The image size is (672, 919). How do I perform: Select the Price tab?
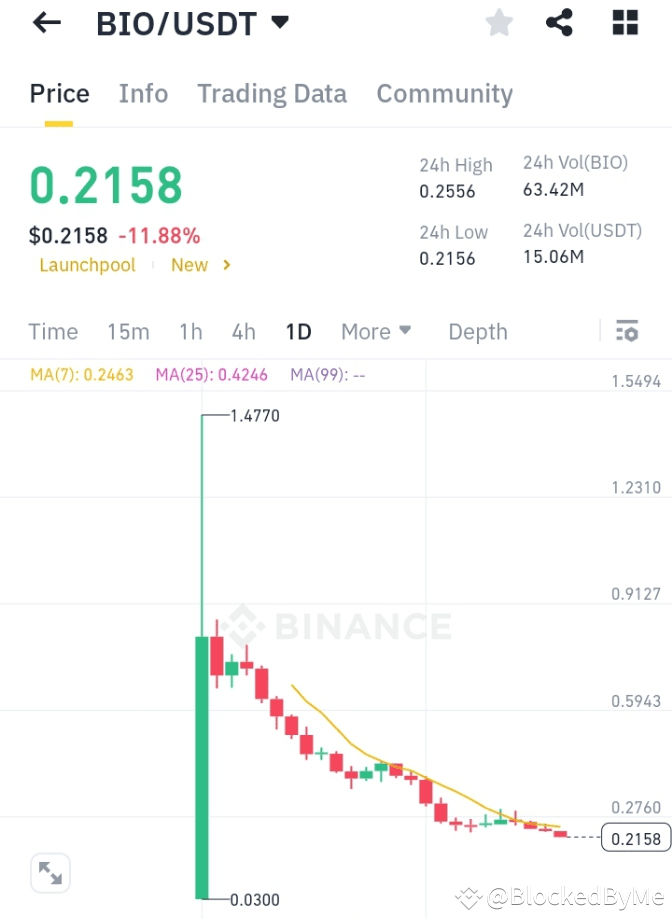pos(59,94)
